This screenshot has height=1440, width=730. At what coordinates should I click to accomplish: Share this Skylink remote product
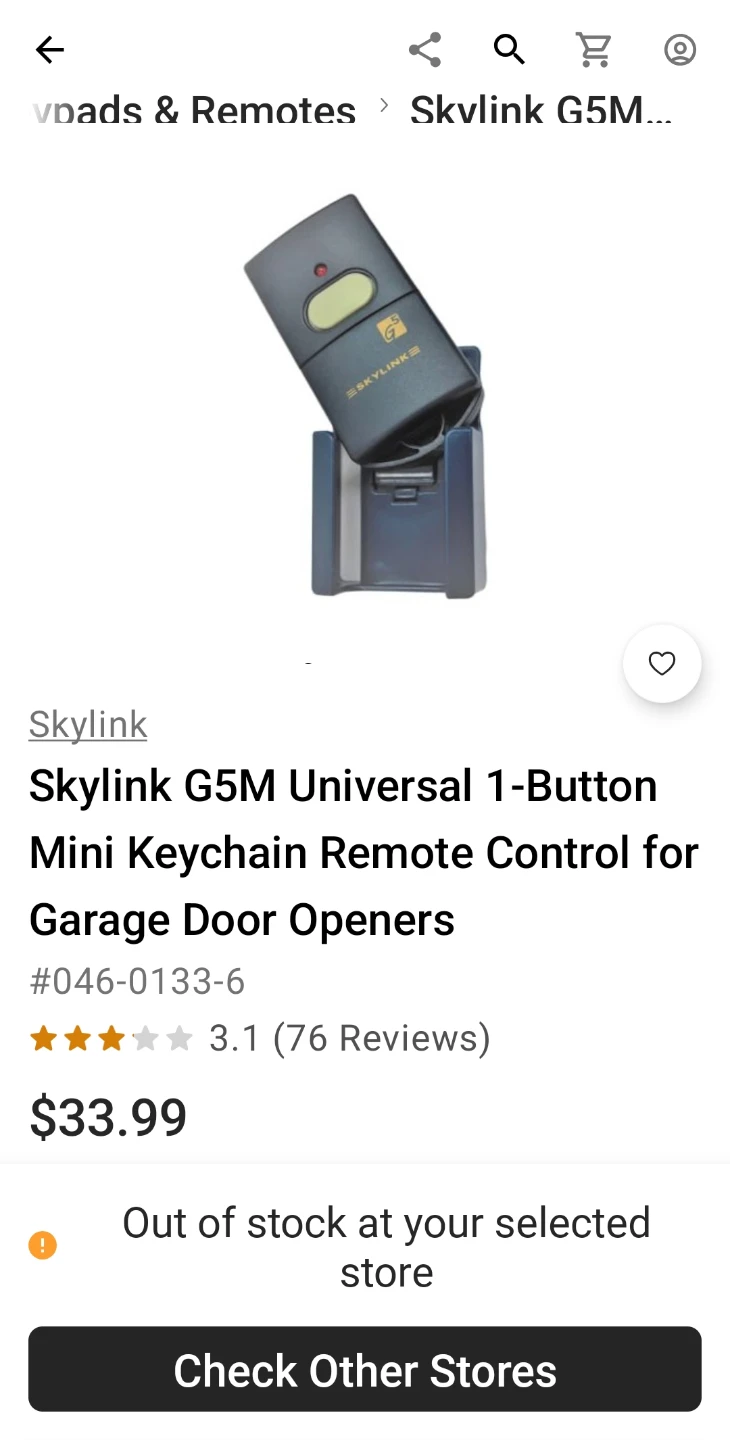[425, 49]
